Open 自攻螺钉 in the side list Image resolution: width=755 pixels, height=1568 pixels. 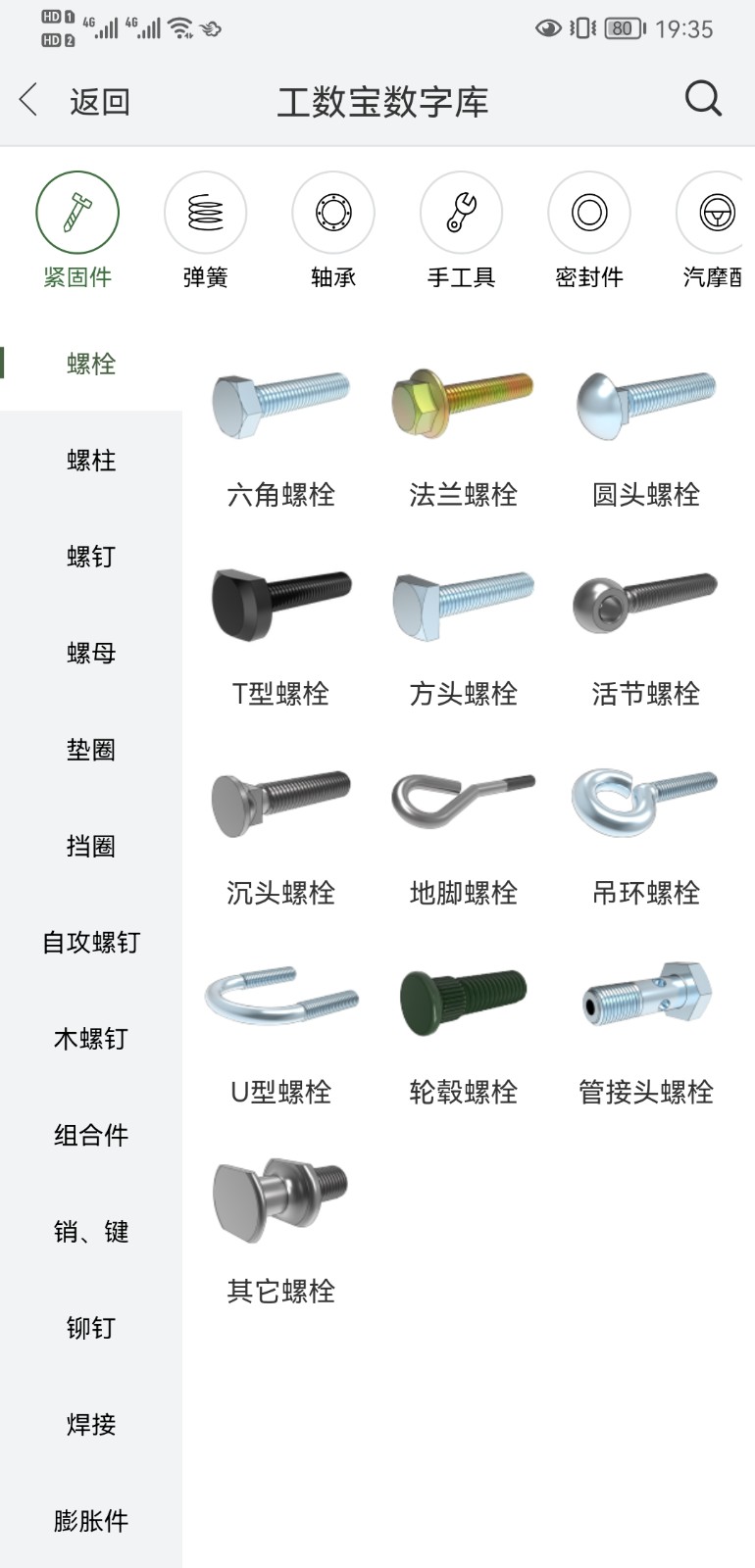[91, 943]
